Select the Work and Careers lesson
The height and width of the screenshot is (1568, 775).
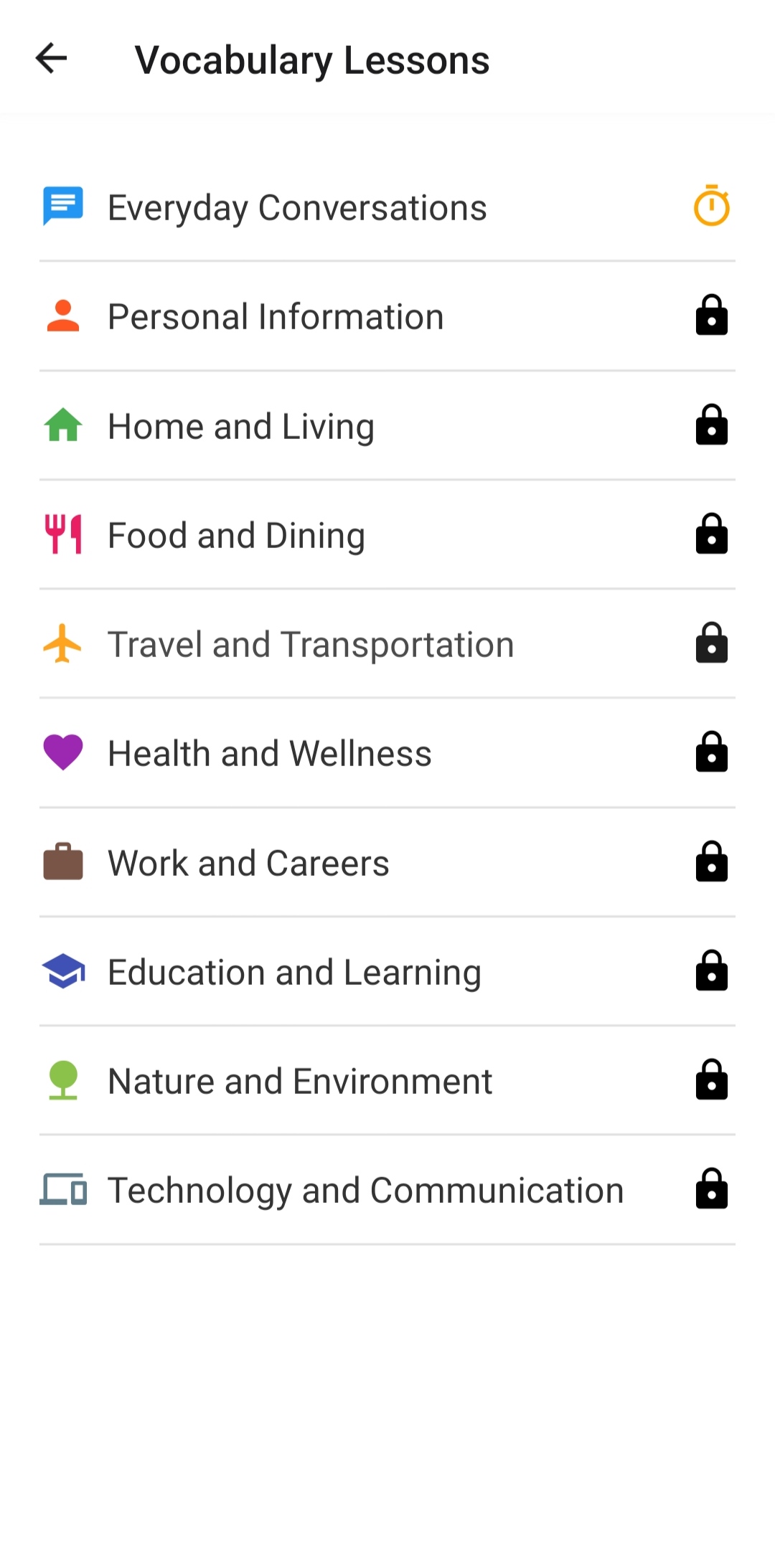coord(387,862)
